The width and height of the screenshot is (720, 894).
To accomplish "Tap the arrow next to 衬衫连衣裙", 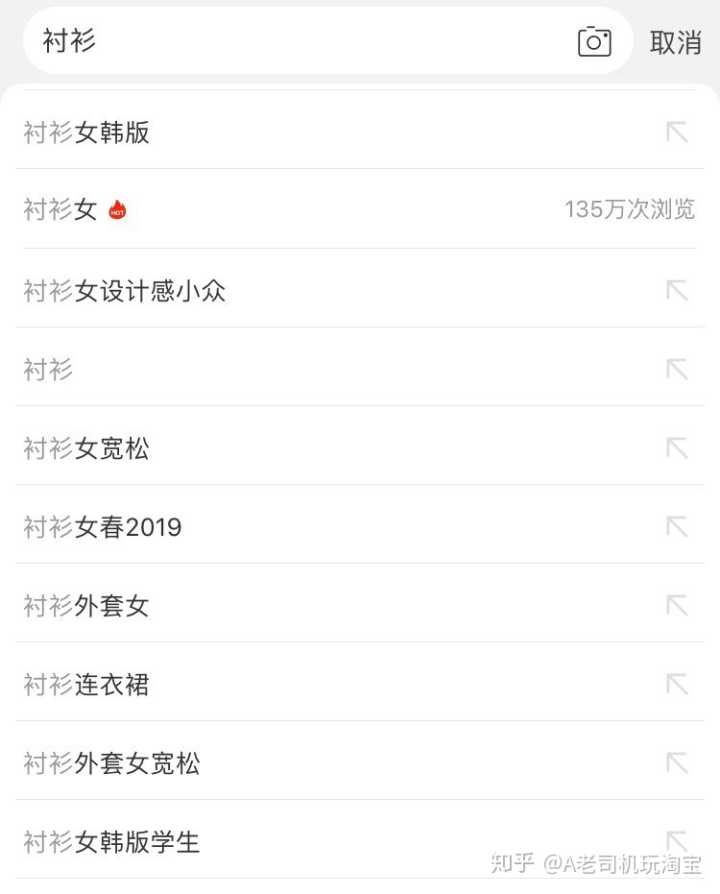I will (x=677, y=685).
